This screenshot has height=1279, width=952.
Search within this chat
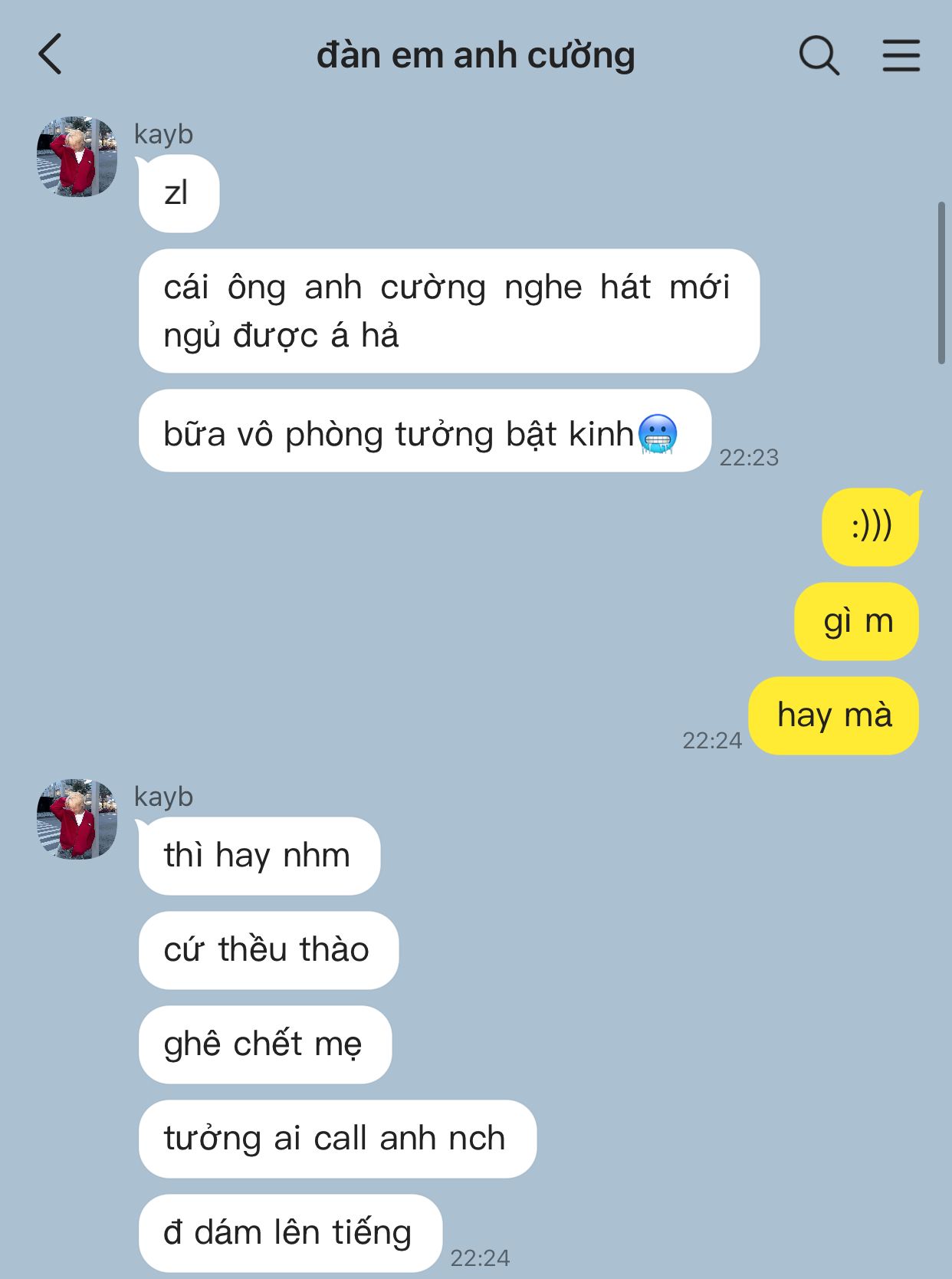click(x=819, y=55)
